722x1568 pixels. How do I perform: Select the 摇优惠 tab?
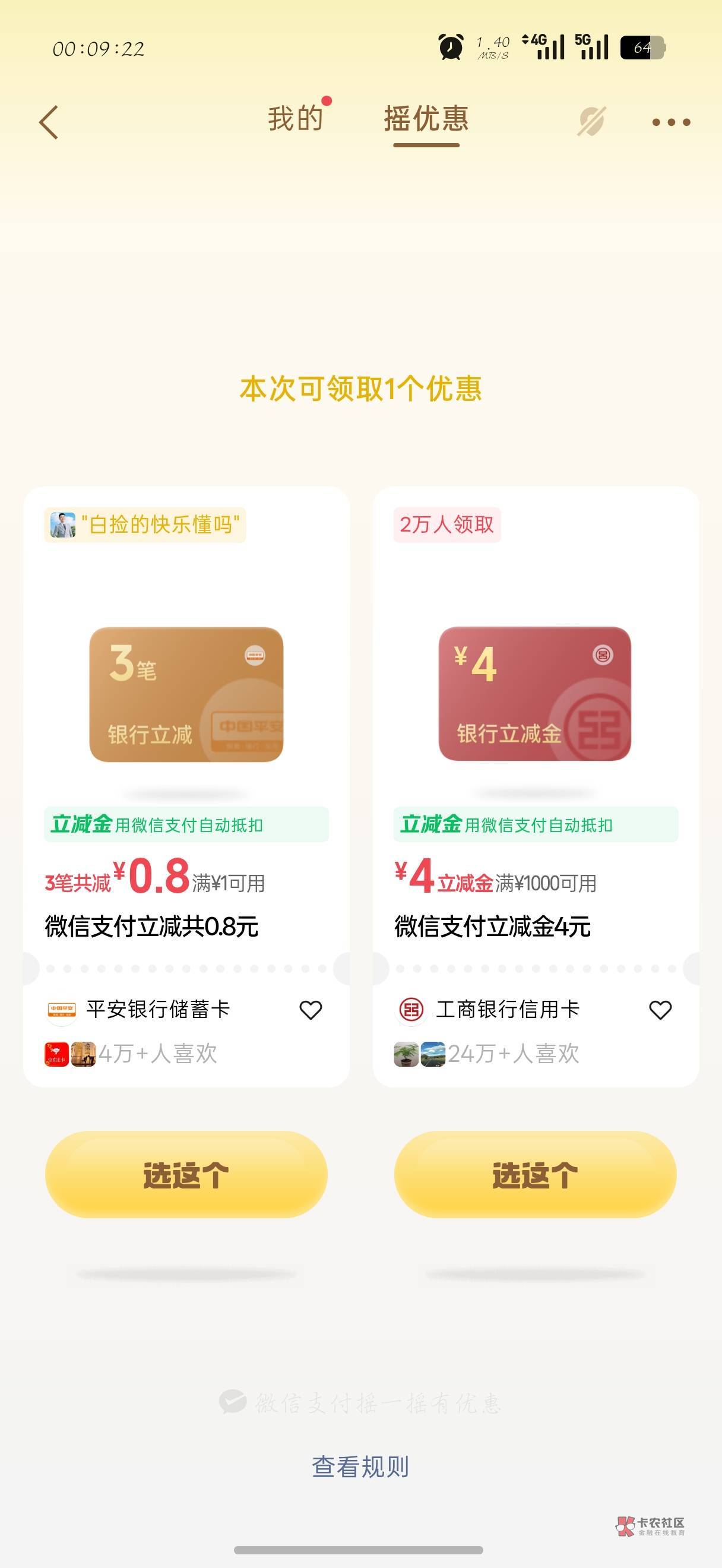click(426, 118)
